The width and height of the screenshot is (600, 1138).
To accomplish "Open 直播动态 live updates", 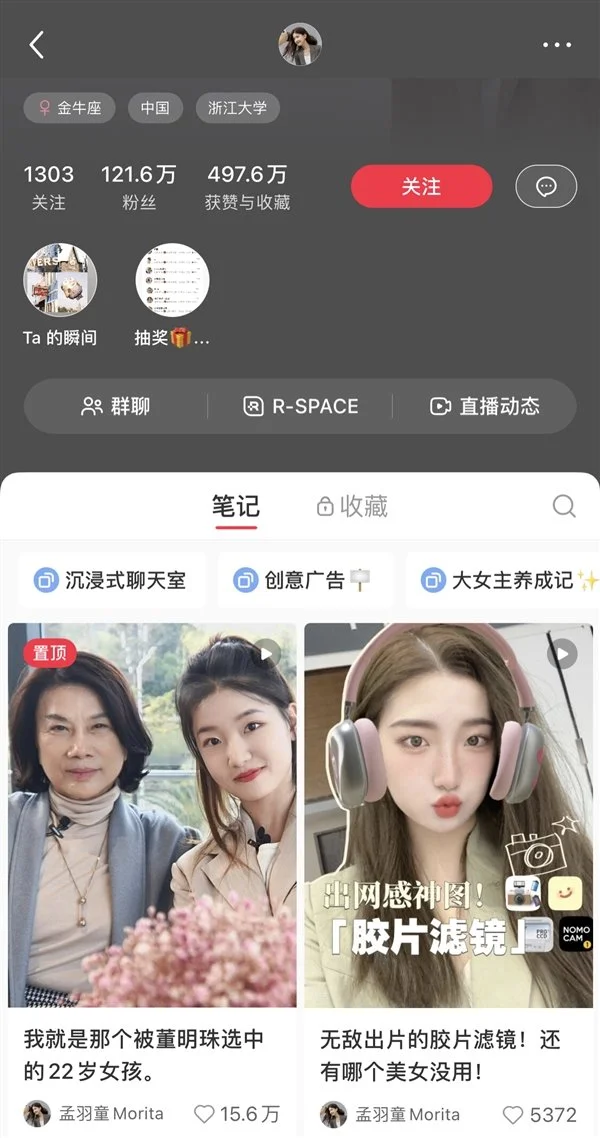I will pos(485,406).
